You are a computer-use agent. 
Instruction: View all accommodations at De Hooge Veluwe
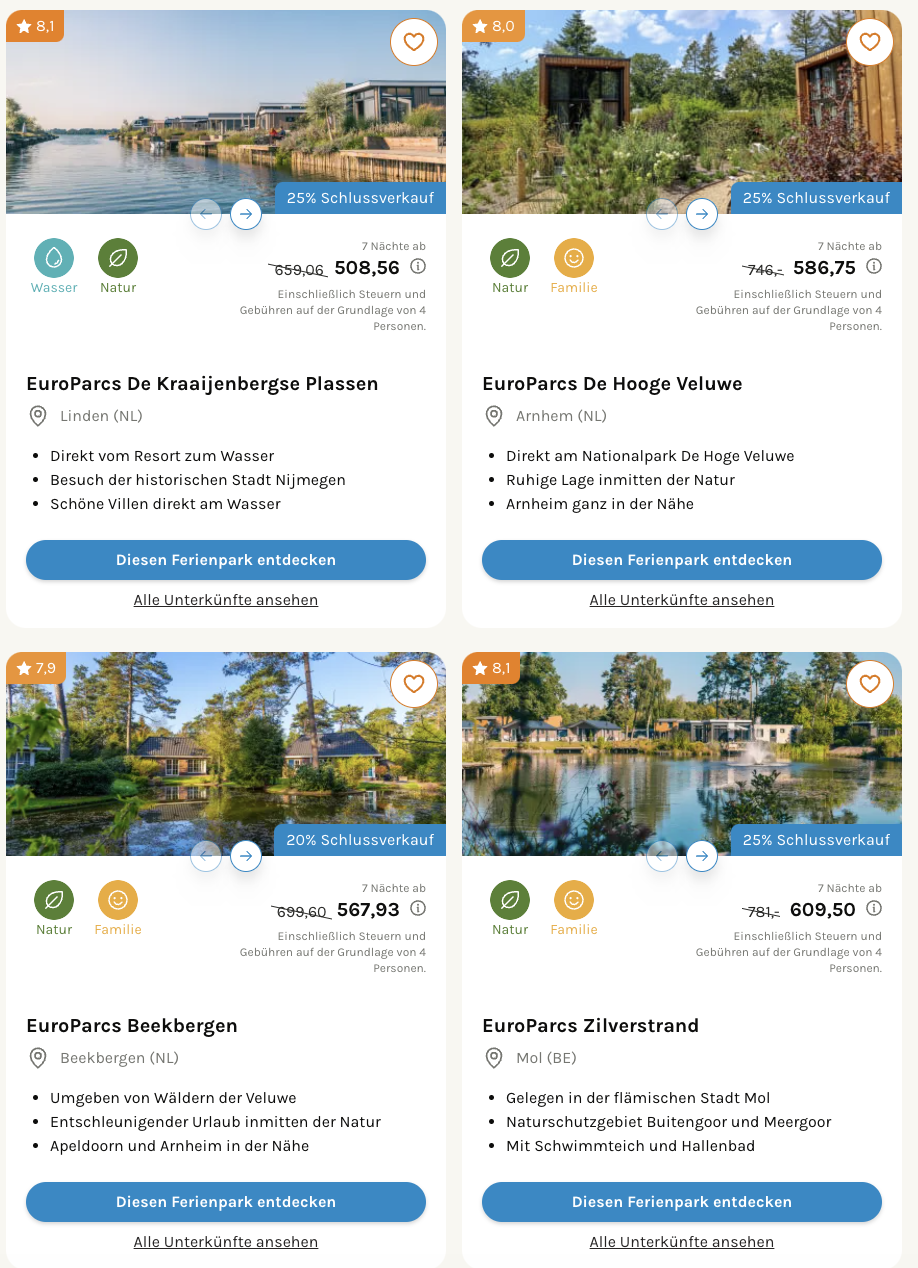pyautogui.click(x=682, y=600)
